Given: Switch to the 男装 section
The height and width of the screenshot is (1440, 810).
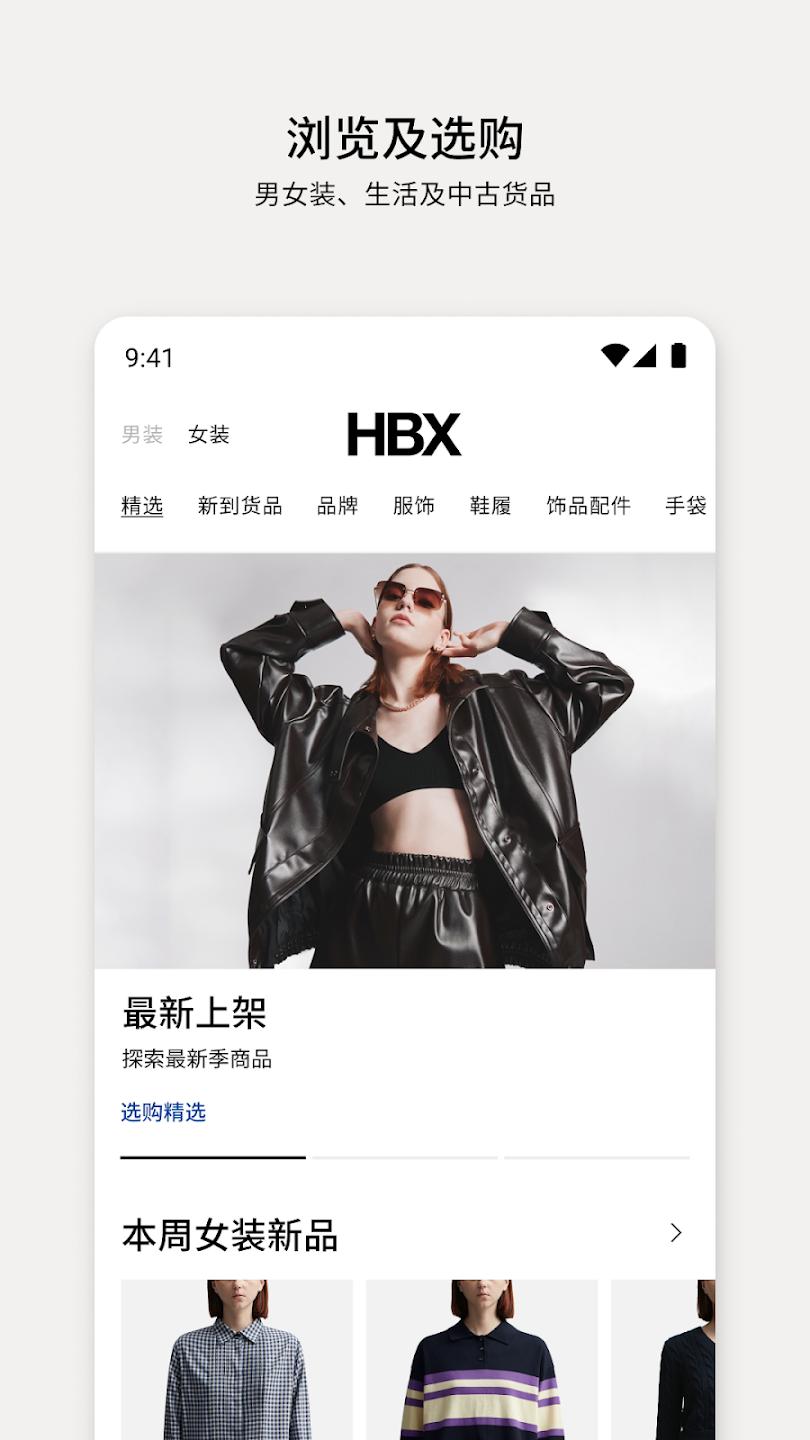Looking at the screenshot, I should coord(141,434).
